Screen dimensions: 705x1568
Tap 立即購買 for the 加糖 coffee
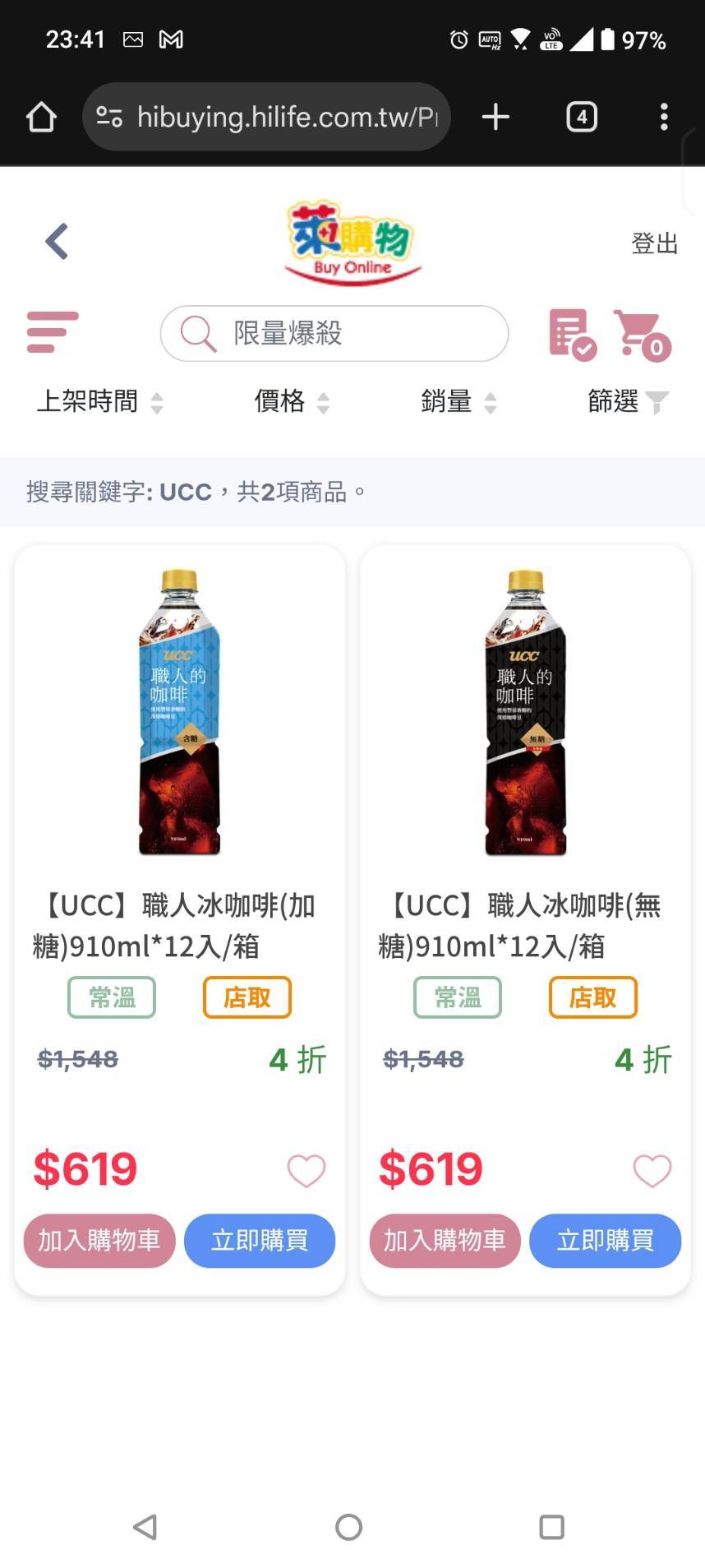click(x=260, y=1240)
